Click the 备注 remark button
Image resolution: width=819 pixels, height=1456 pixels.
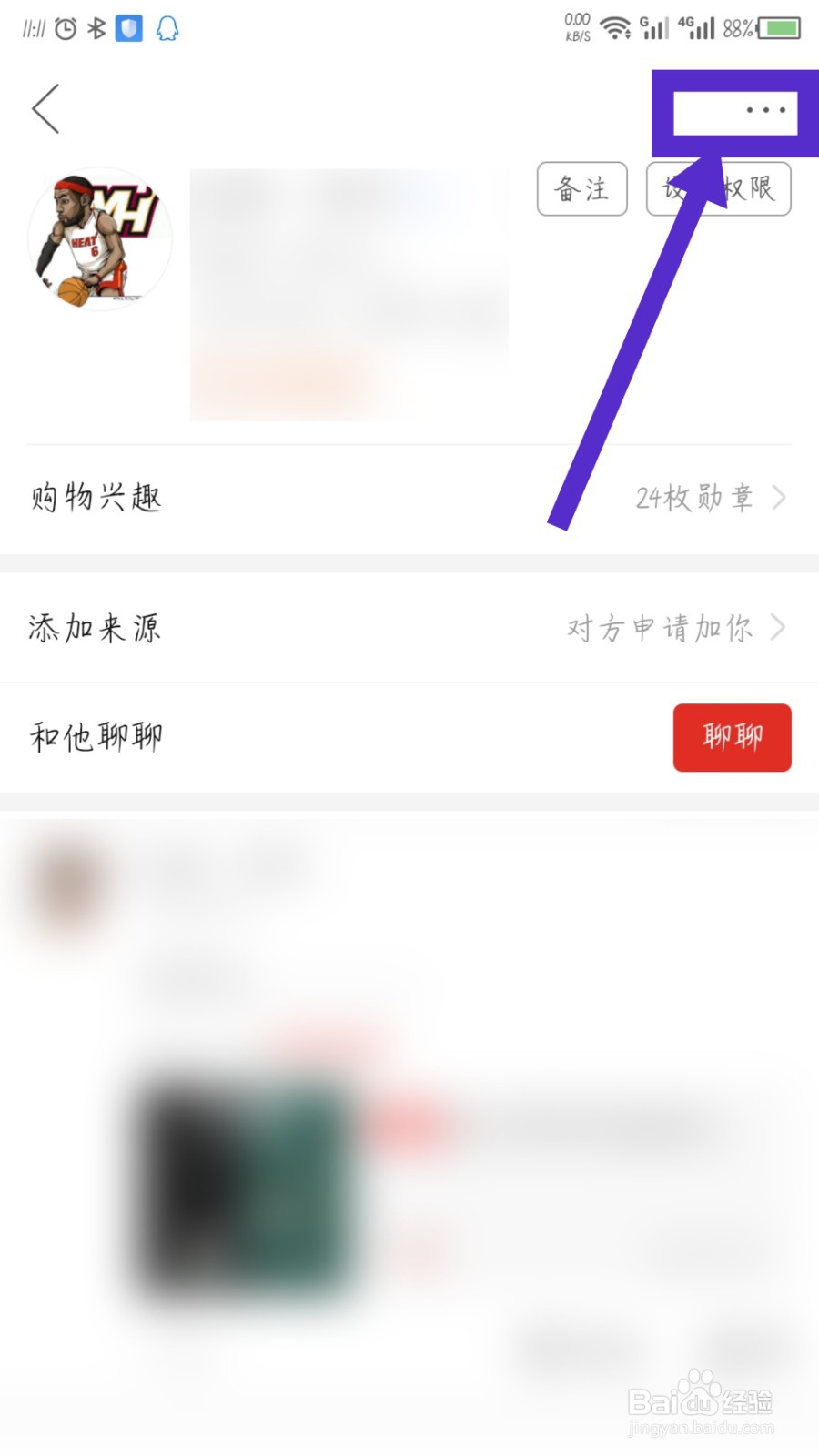pyautogui.click(x=581, y=189)
